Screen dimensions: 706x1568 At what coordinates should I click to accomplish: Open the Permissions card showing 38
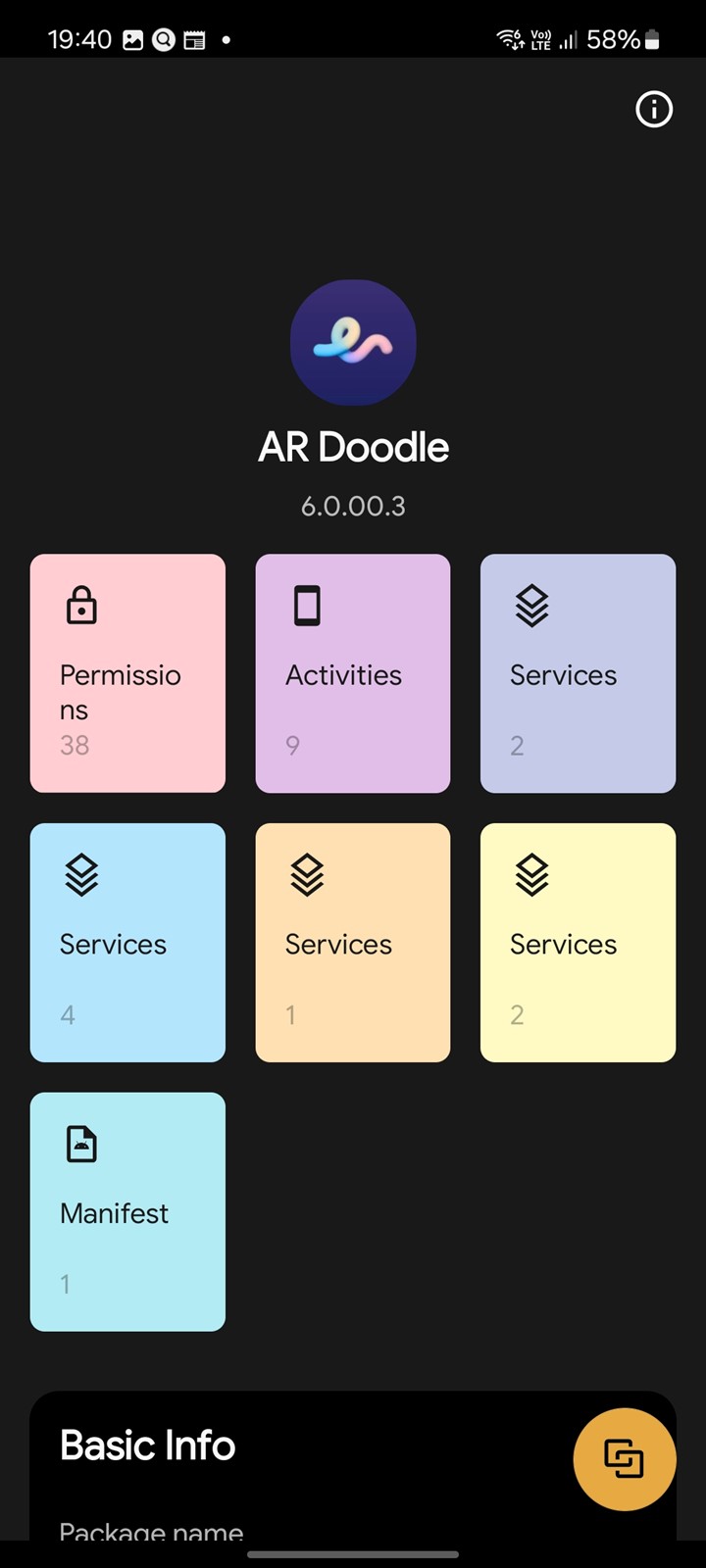click(x=127, y=673)
